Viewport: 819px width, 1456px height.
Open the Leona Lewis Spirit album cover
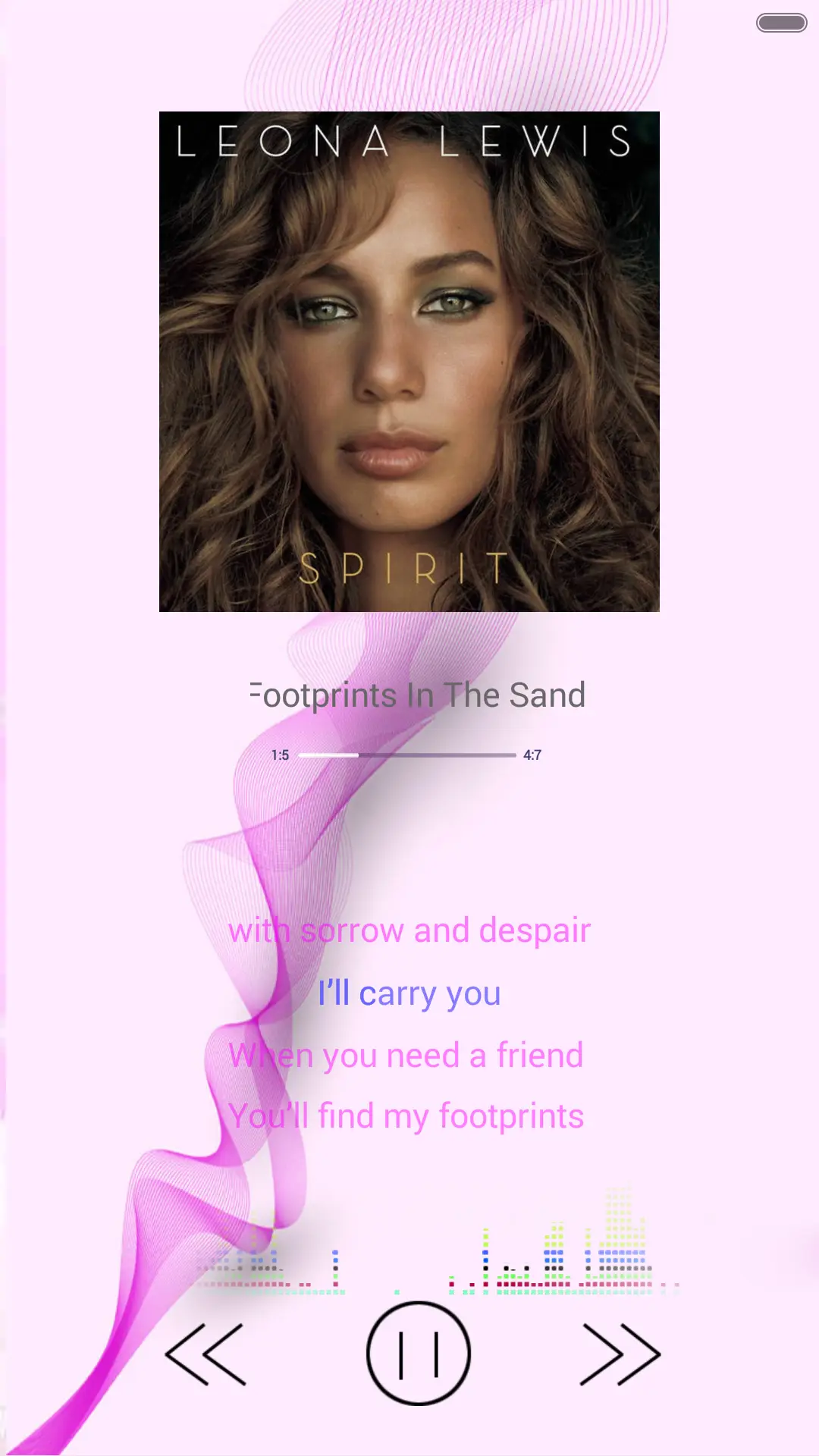[x=409, y=362]
